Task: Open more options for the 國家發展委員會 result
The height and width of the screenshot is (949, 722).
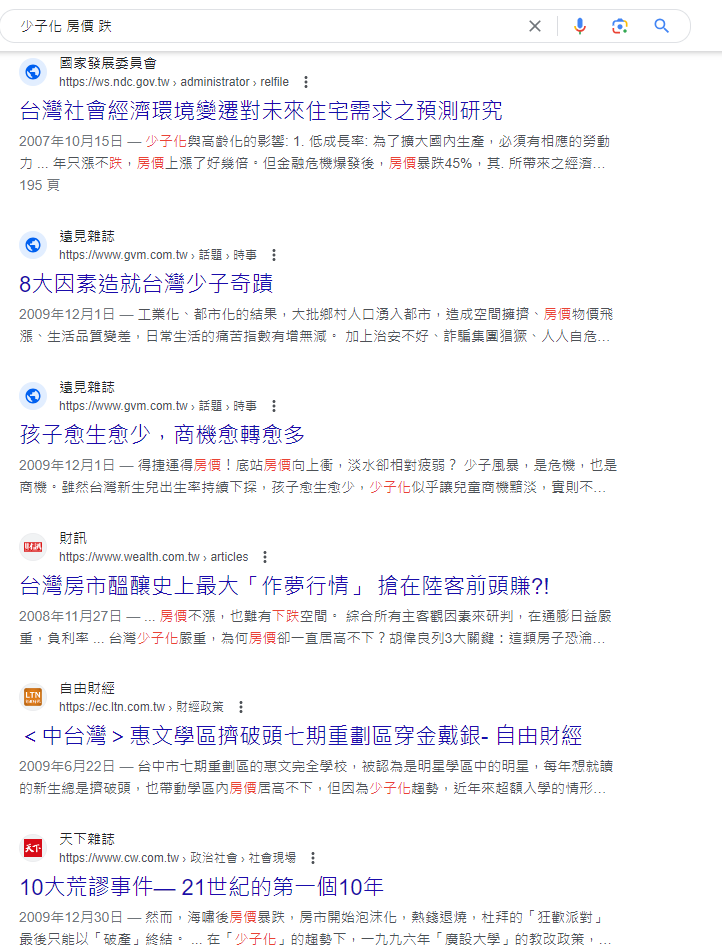Action: (306, 82)
